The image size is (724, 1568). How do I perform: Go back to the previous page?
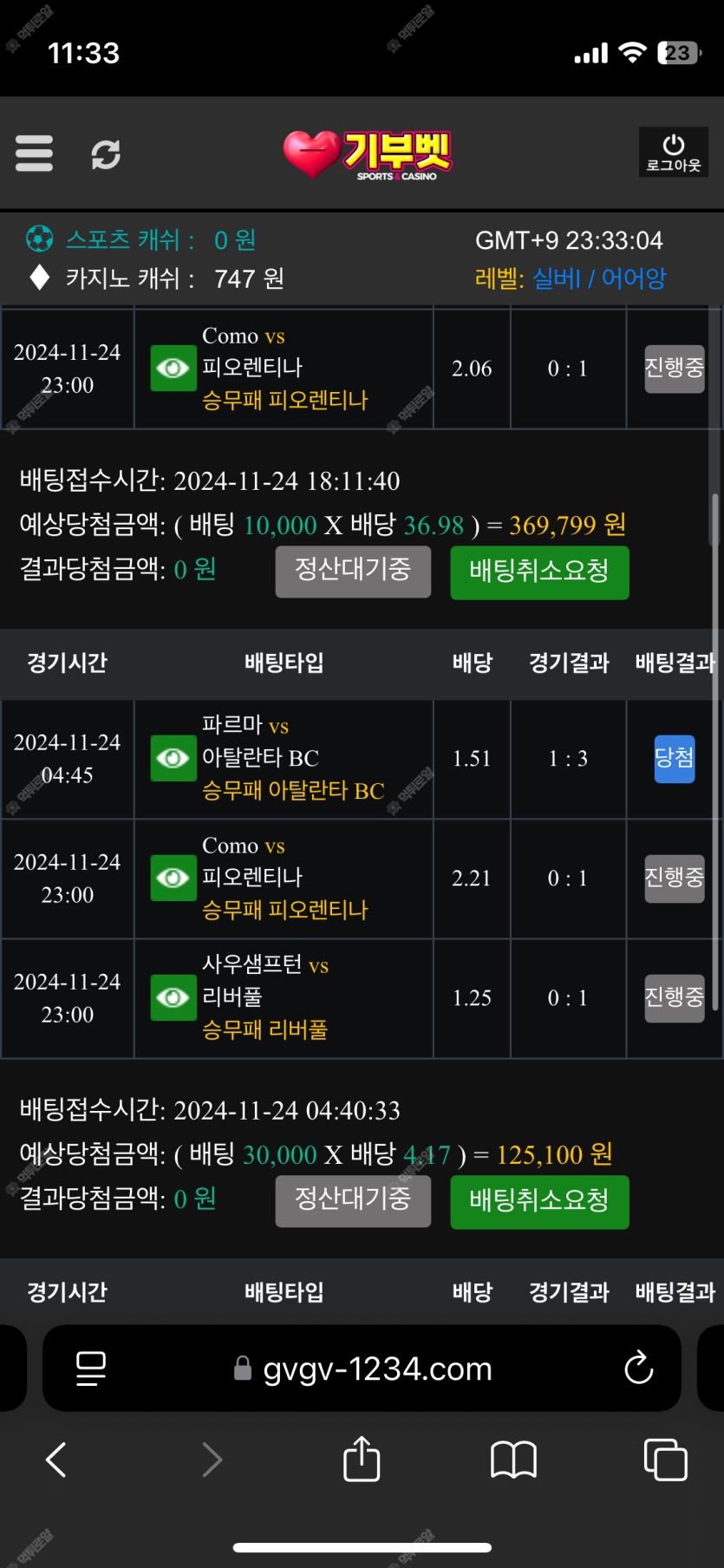56,1460
